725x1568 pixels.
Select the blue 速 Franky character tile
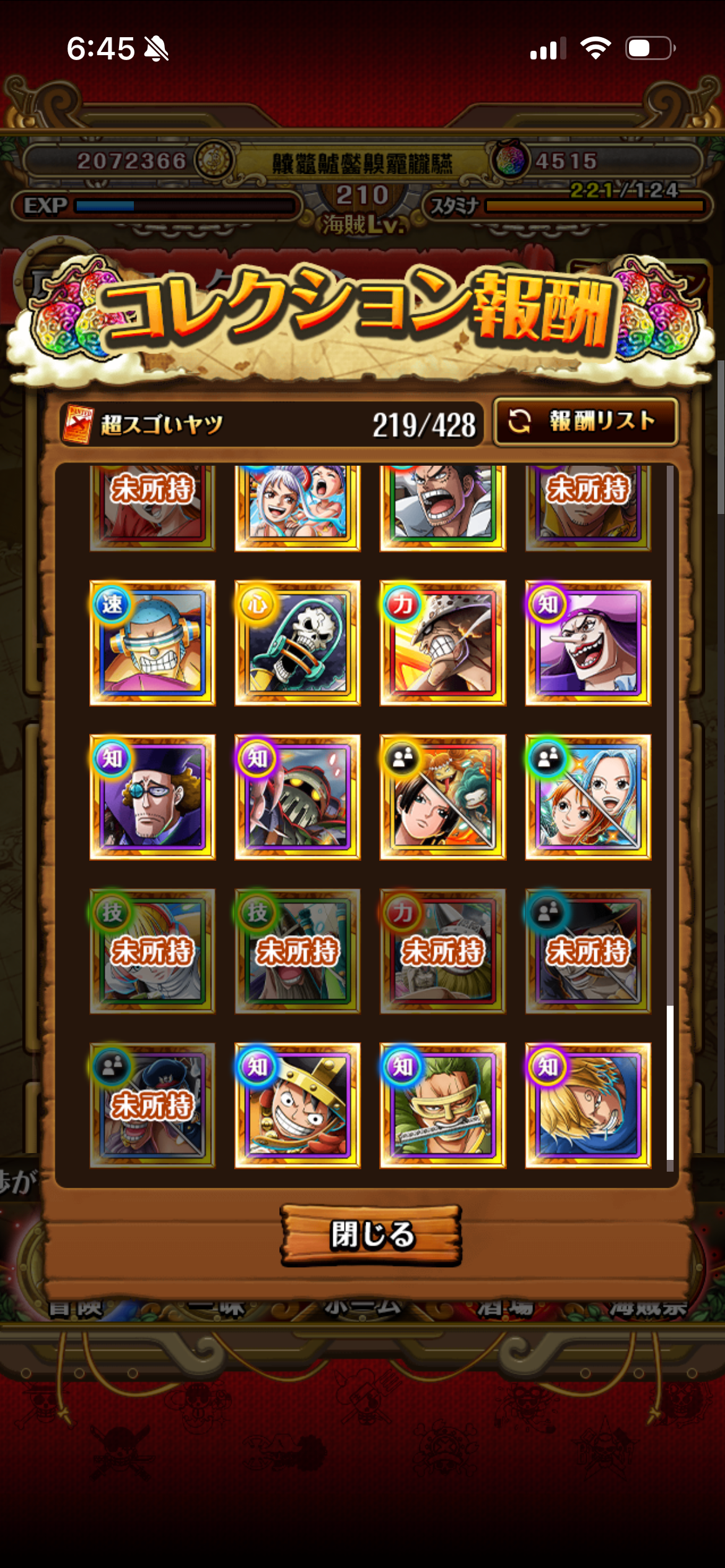(x=152, y=643)
